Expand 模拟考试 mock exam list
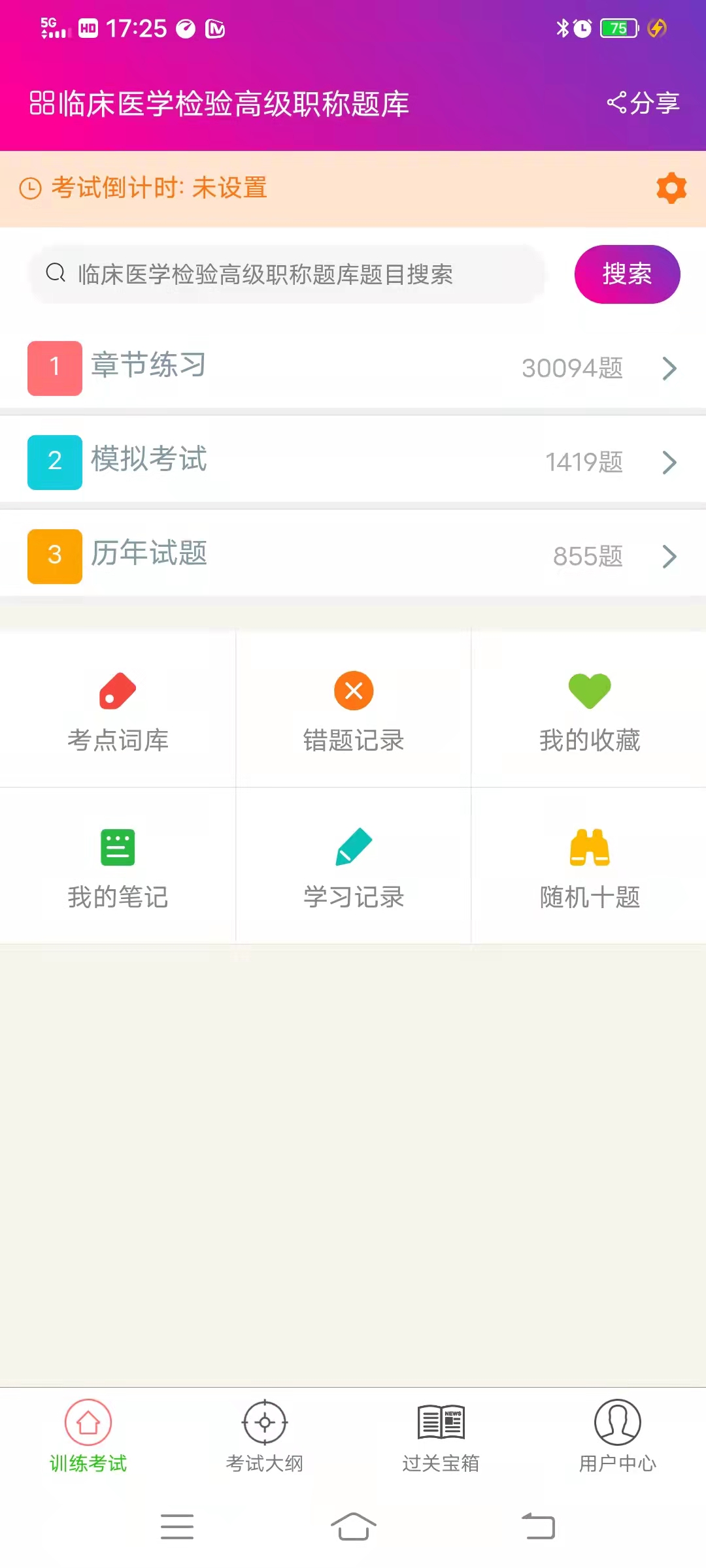706x1568 pixels. click(353, 461)
